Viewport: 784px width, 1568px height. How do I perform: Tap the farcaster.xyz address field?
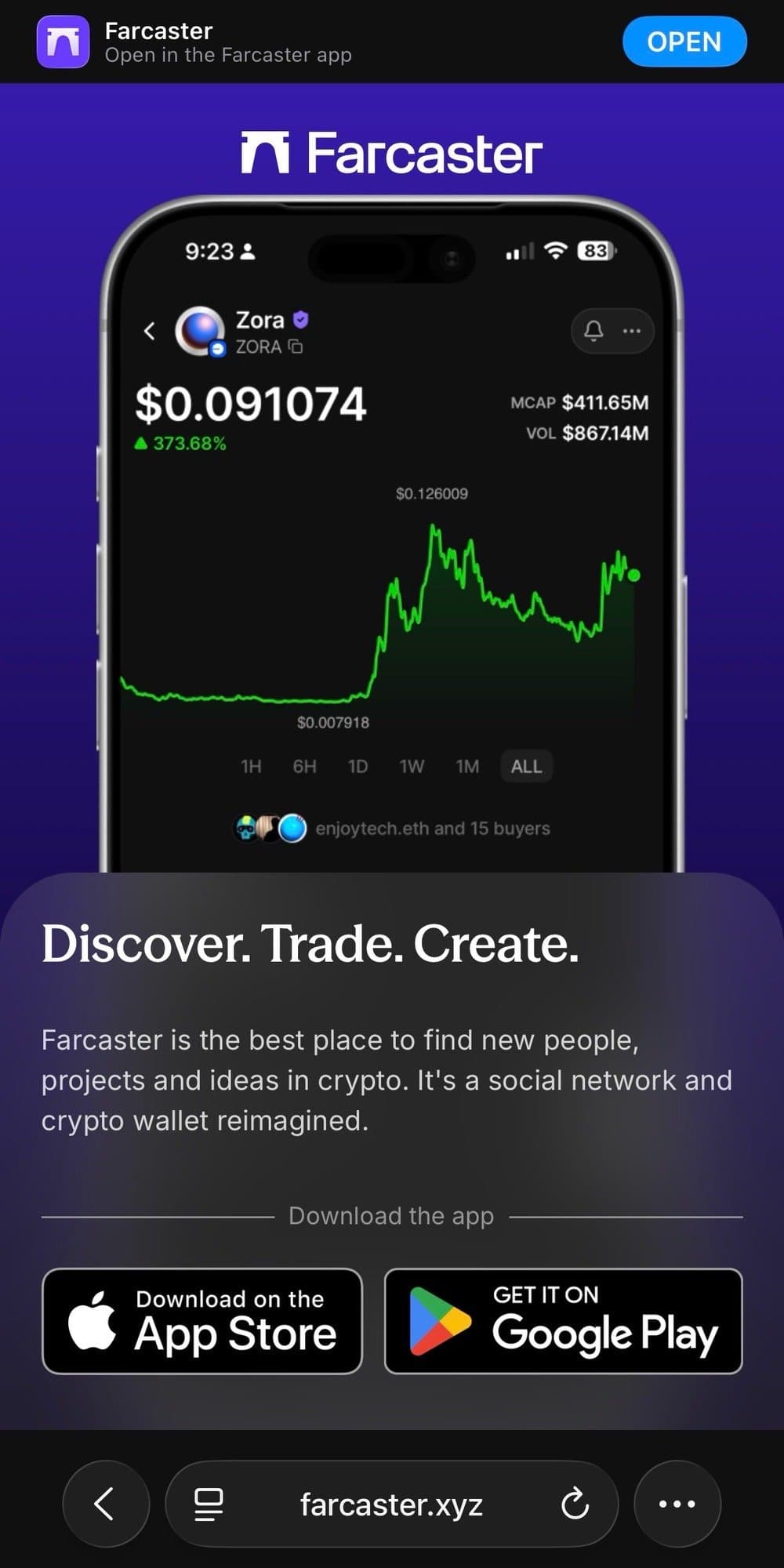391,1504
